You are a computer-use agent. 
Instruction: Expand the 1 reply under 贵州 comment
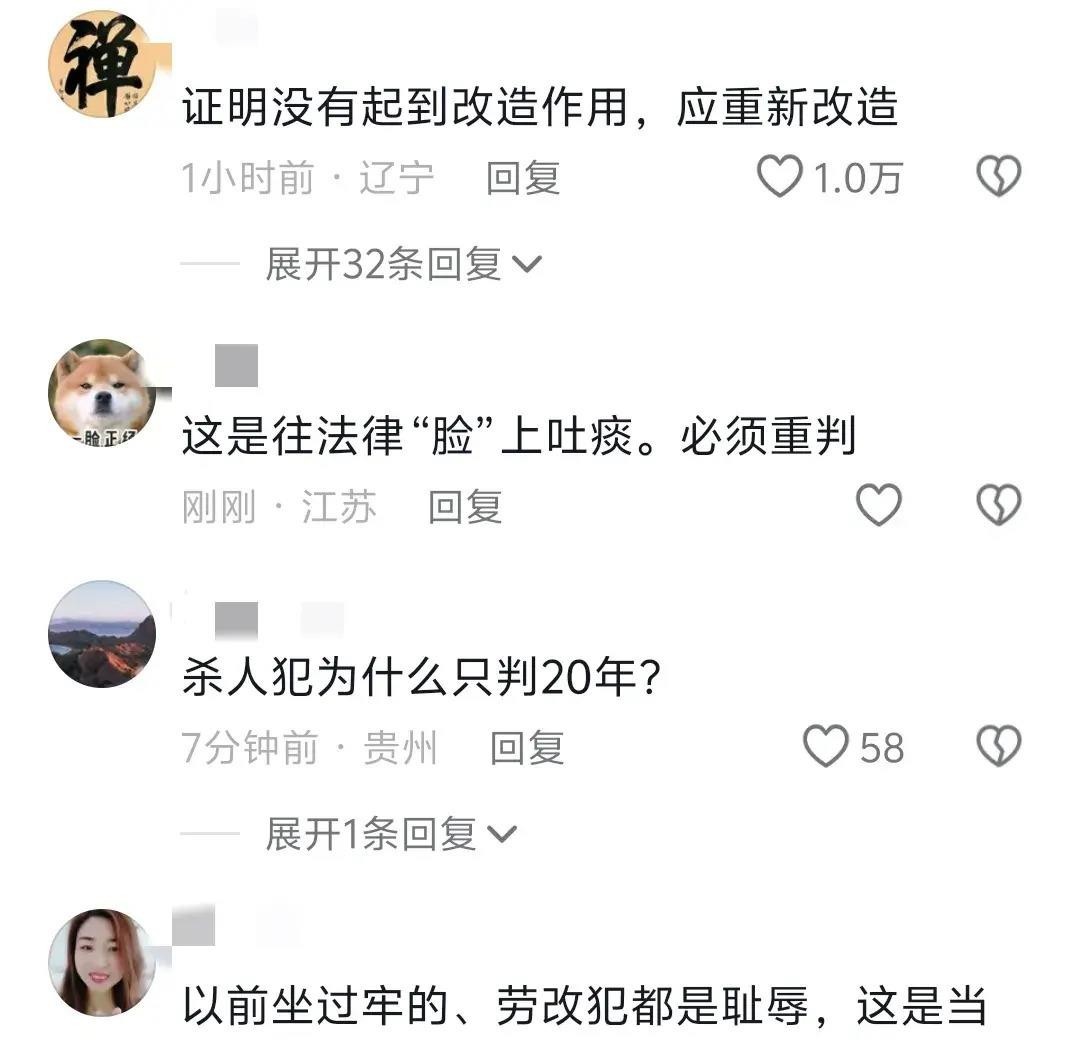click(390, 834)
